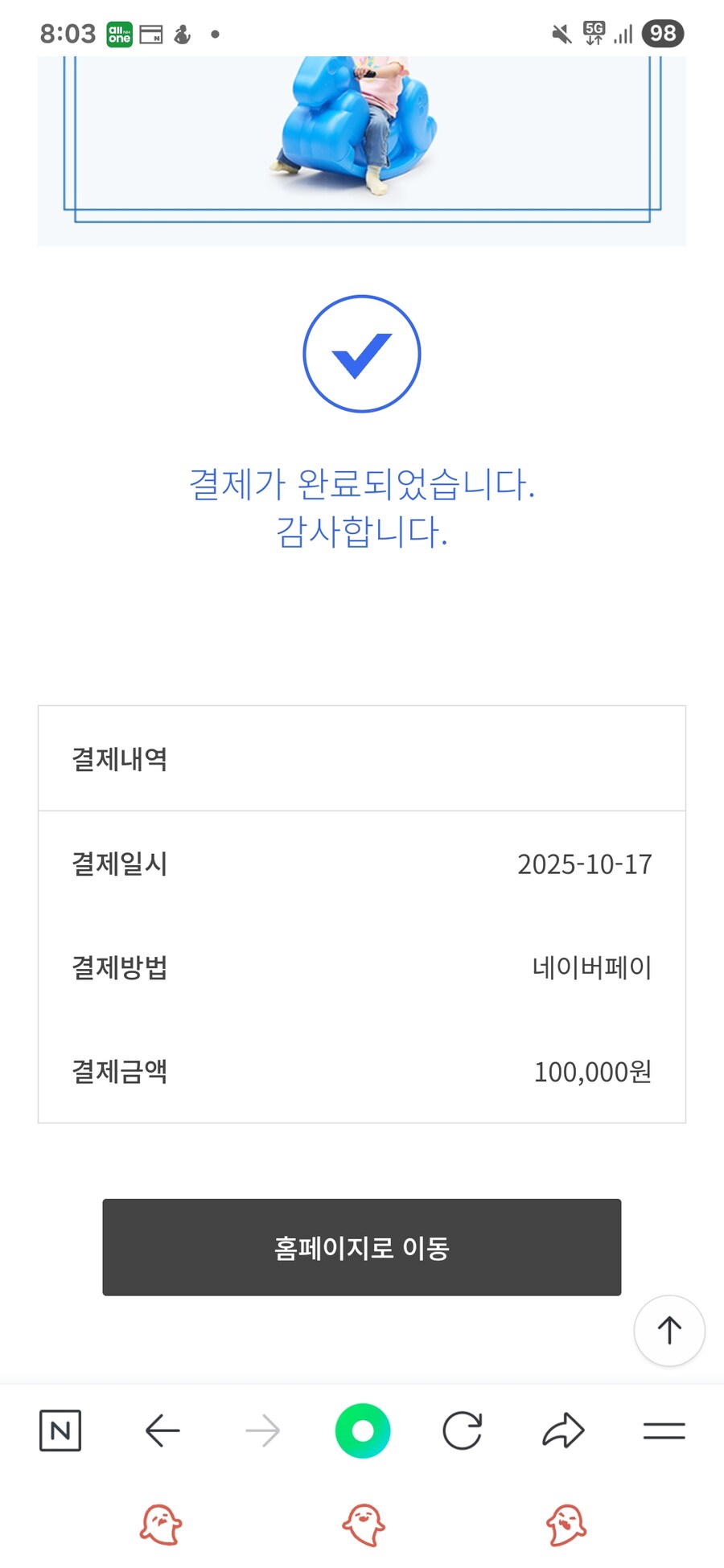
Task: Share this payment page
Action: click(563, 1430)
